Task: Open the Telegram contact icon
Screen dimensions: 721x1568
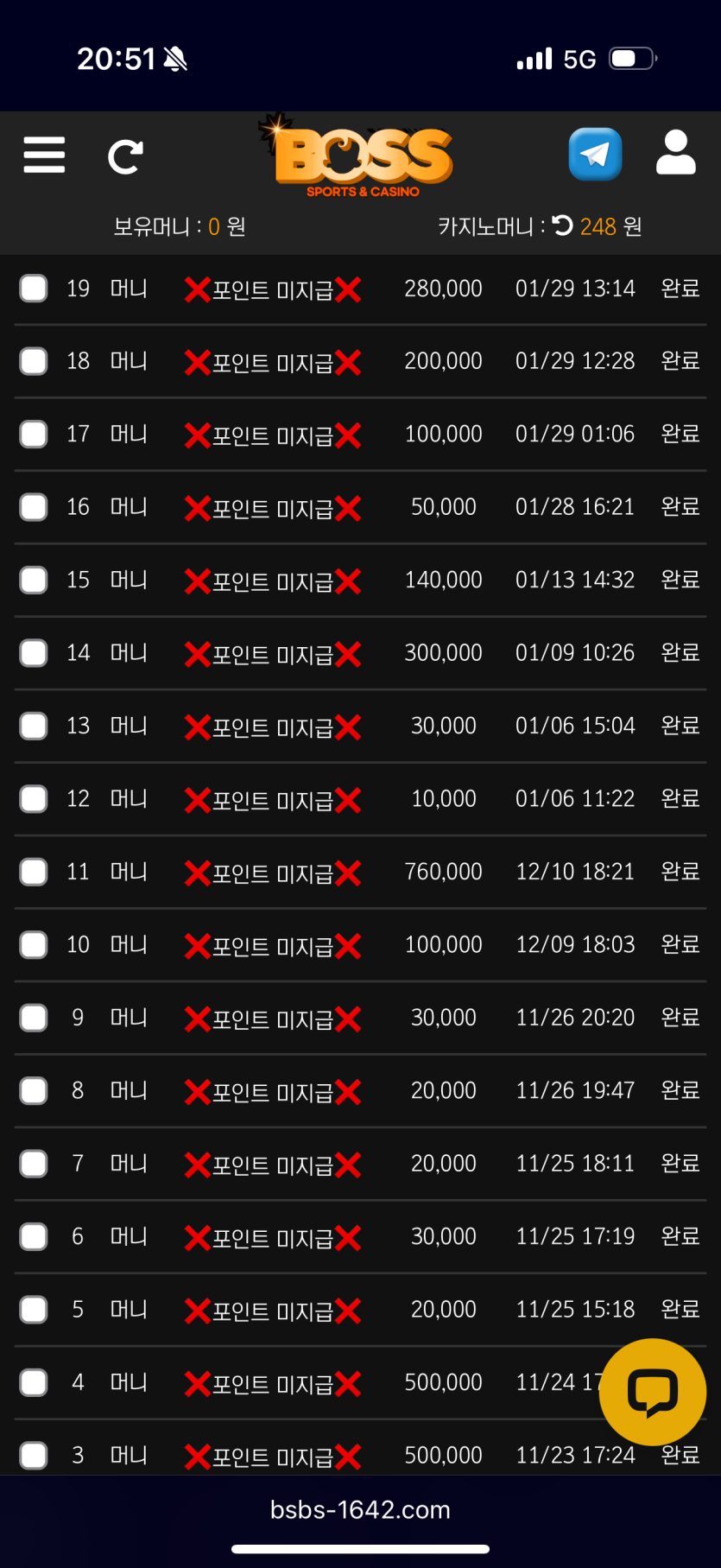Action: pos(595,154)
